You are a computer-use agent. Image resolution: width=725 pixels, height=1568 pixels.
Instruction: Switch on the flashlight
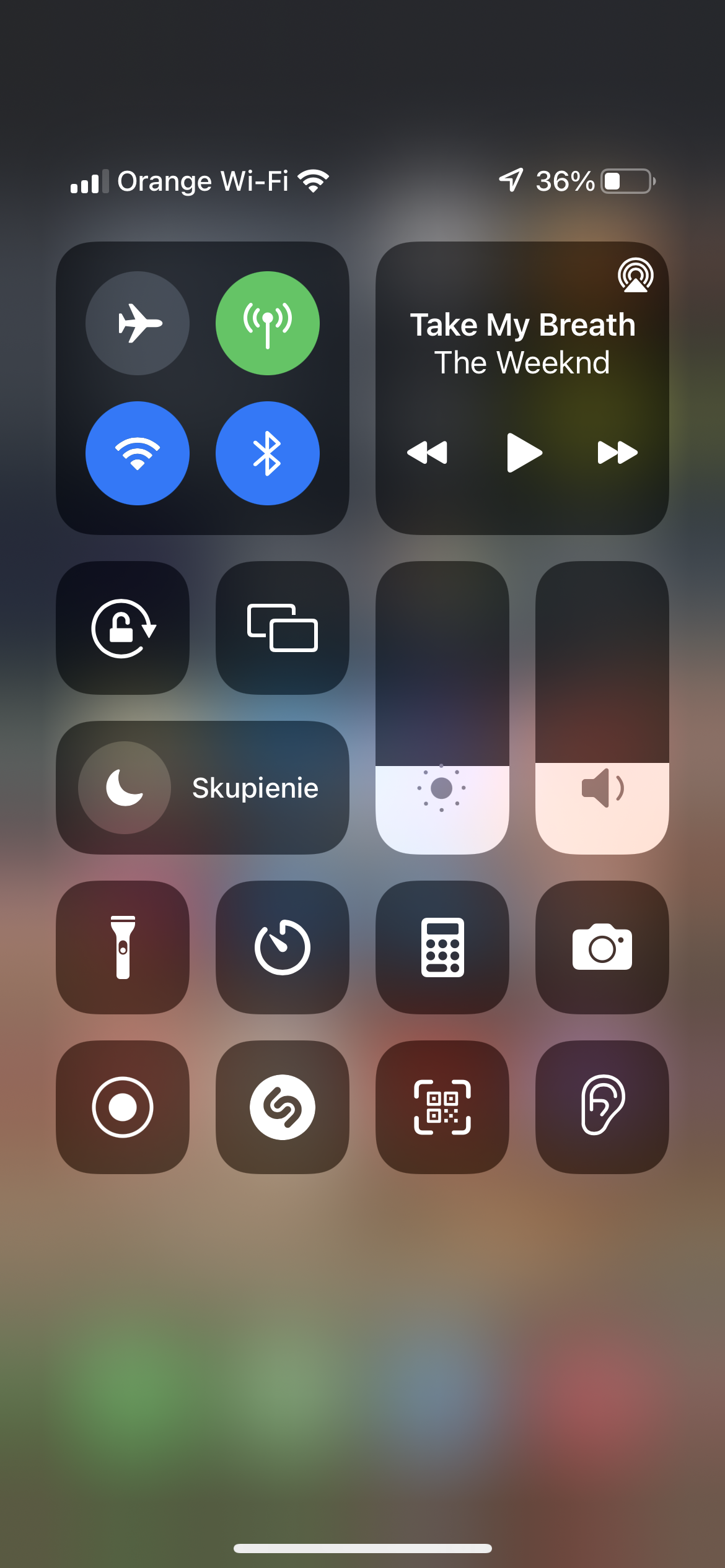coord(123,947)
